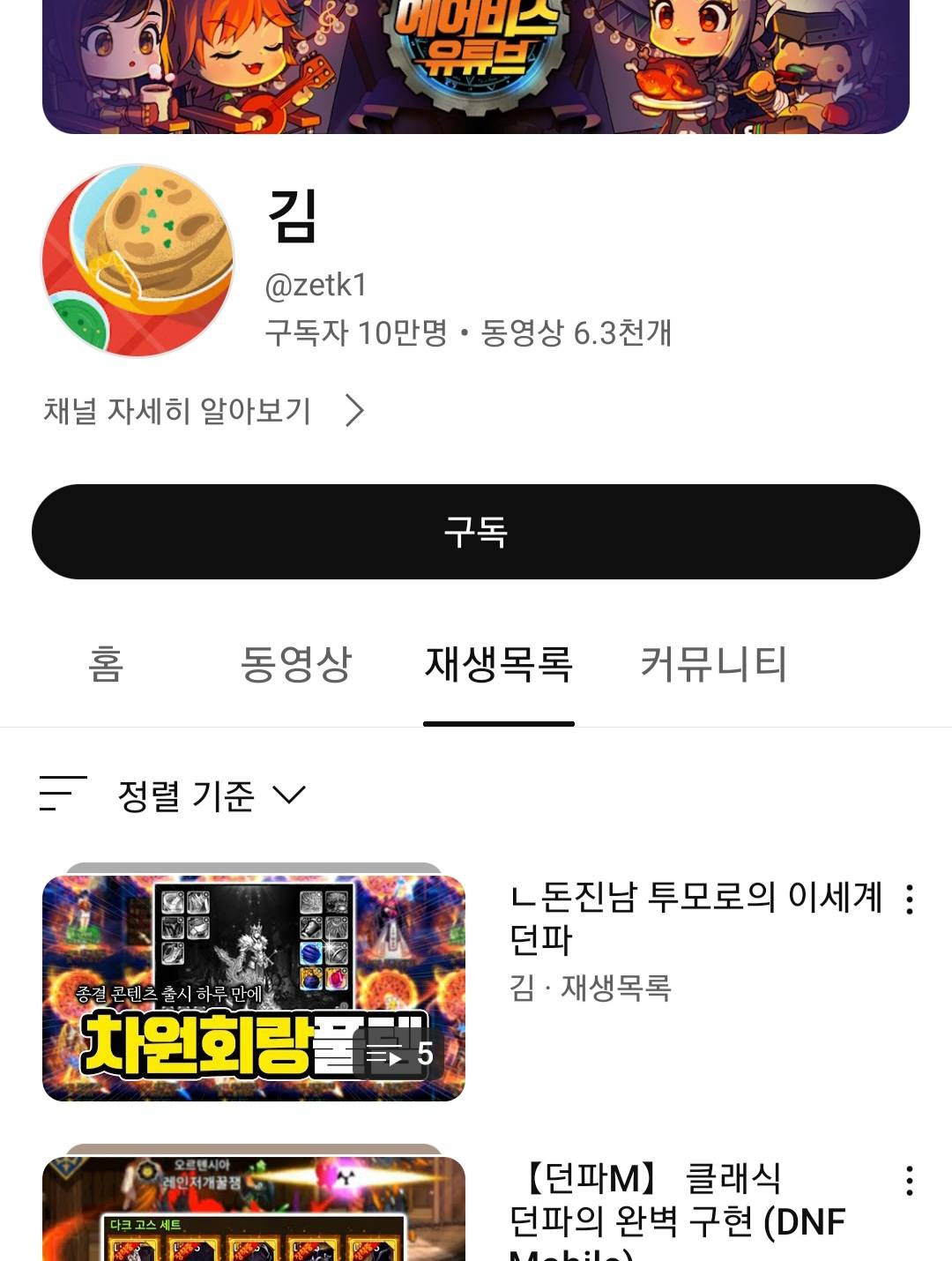Open 채널 자세히 알아보기 channel details
The width and height of the screenshot is (952, 1261).
(204, 411)
